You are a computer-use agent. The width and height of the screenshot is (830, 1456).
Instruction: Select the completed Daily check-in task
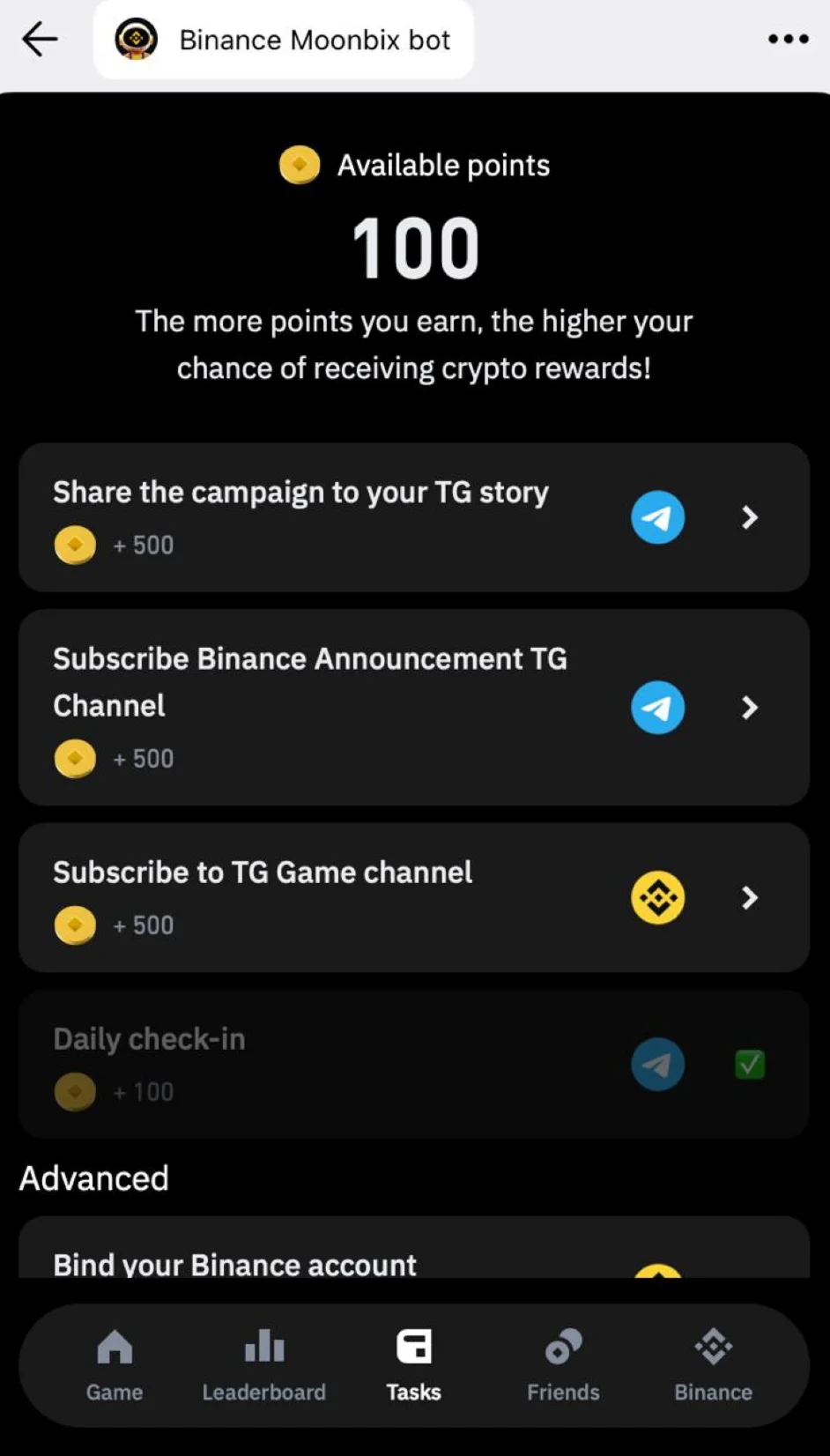point(414,1064)
